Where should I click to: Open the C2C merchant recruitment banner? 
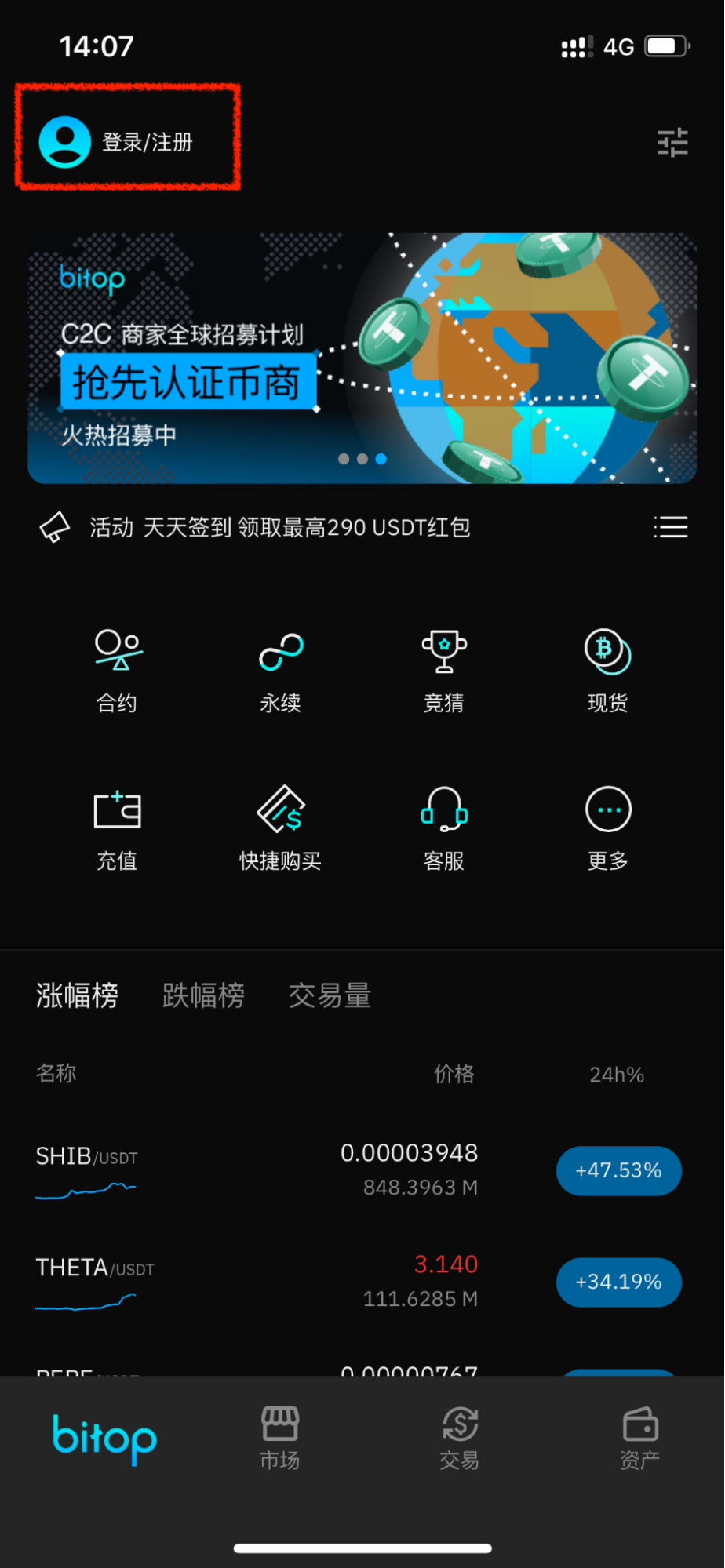pyautogui.click(x=362, y=358)
